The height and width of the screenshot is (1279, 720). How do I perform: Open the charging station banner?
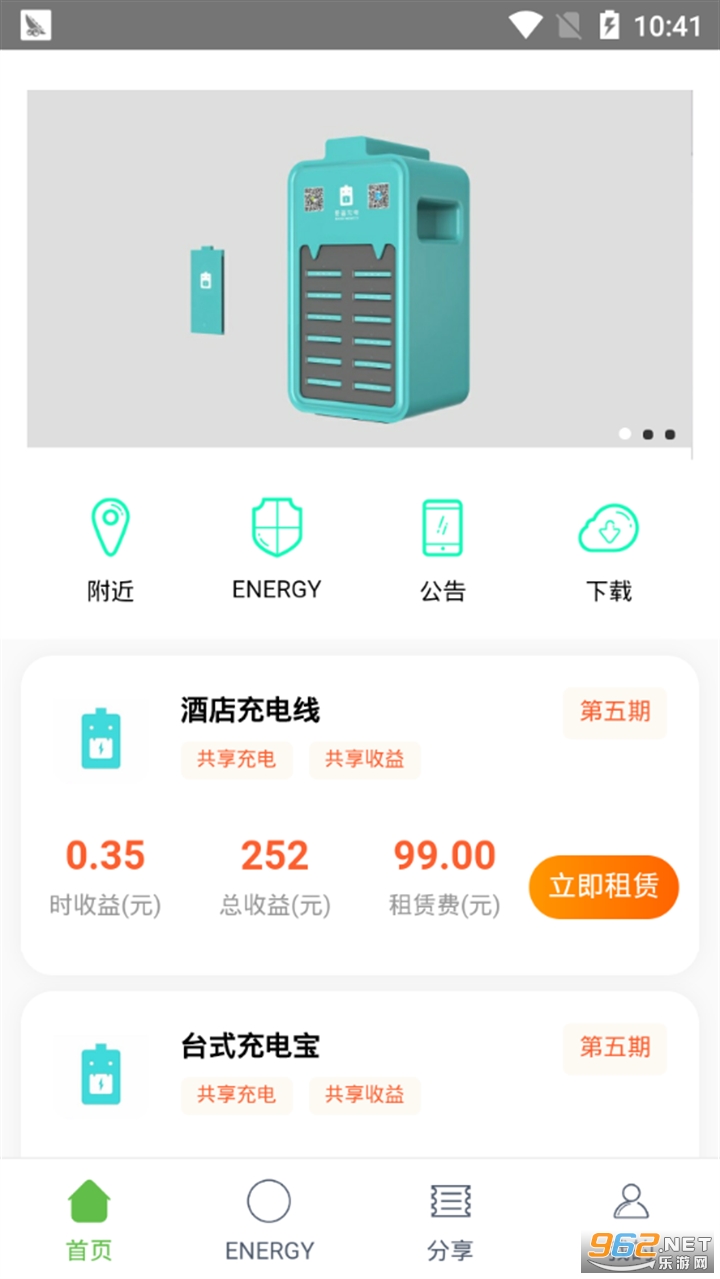coord(359,268)
